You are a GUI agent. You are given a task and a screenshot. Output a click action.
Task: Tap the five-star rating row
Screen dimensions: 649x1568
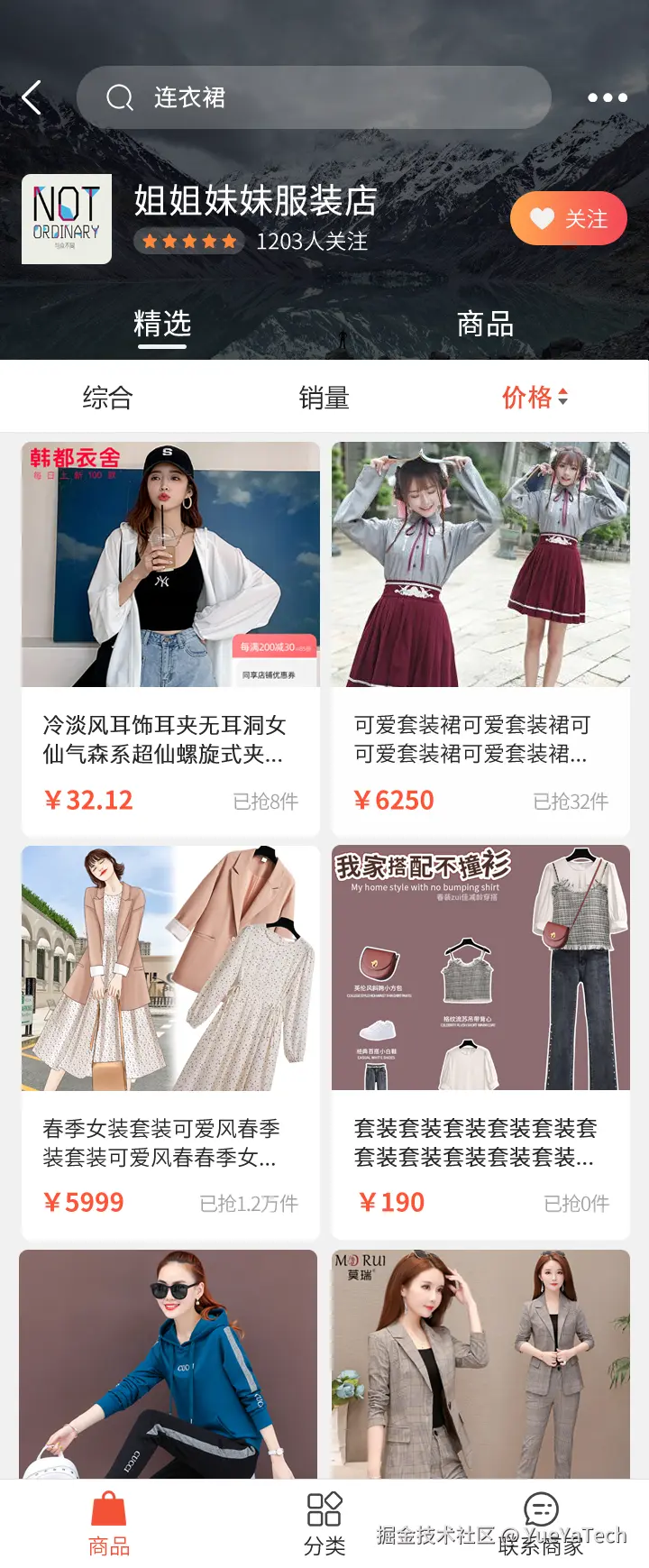[x=188, y=242]
